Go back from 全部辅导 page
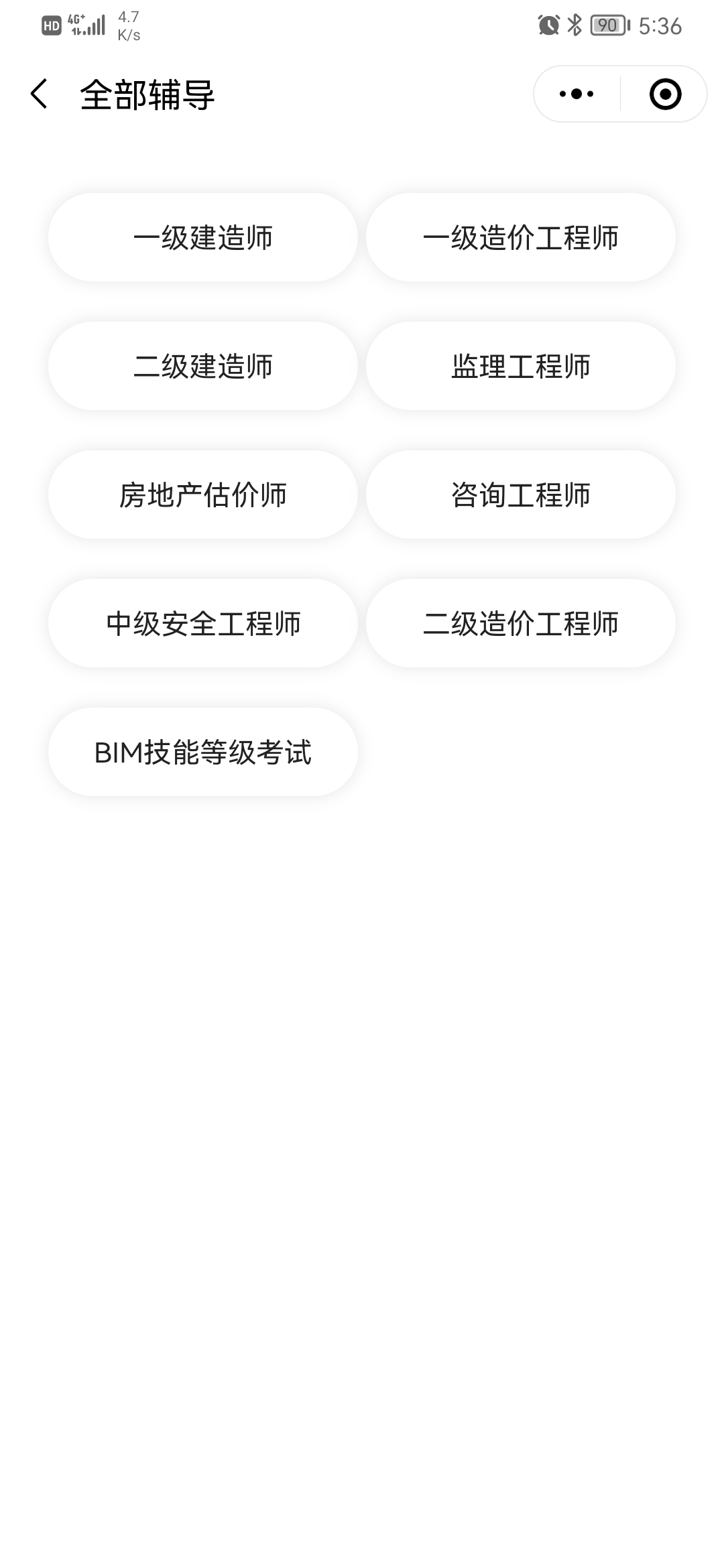Image resolution: width=724 pixels, height=1568 pixels. coord(39,94)
